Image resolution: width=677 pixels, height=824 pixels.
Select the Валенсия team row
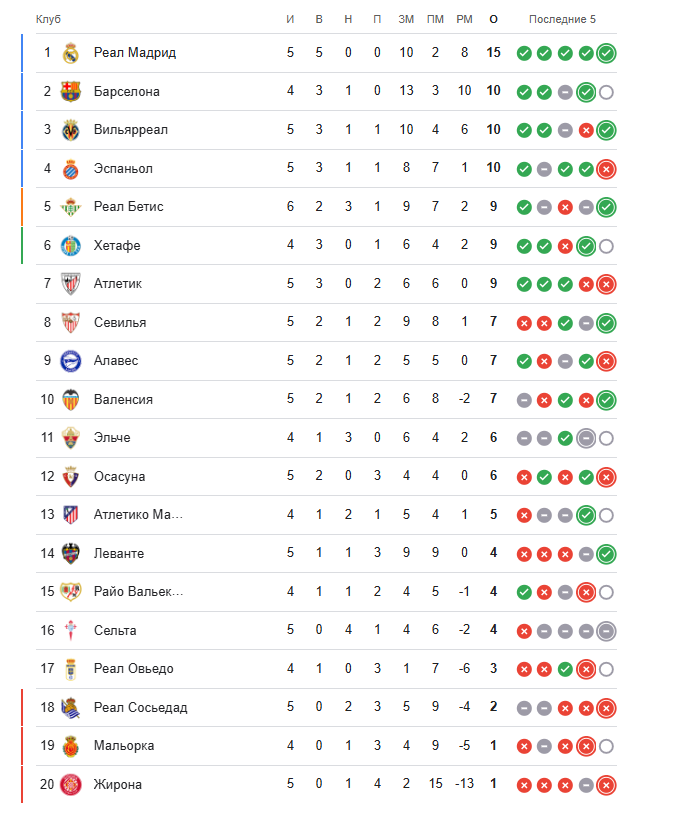click(x=123, y=399)
